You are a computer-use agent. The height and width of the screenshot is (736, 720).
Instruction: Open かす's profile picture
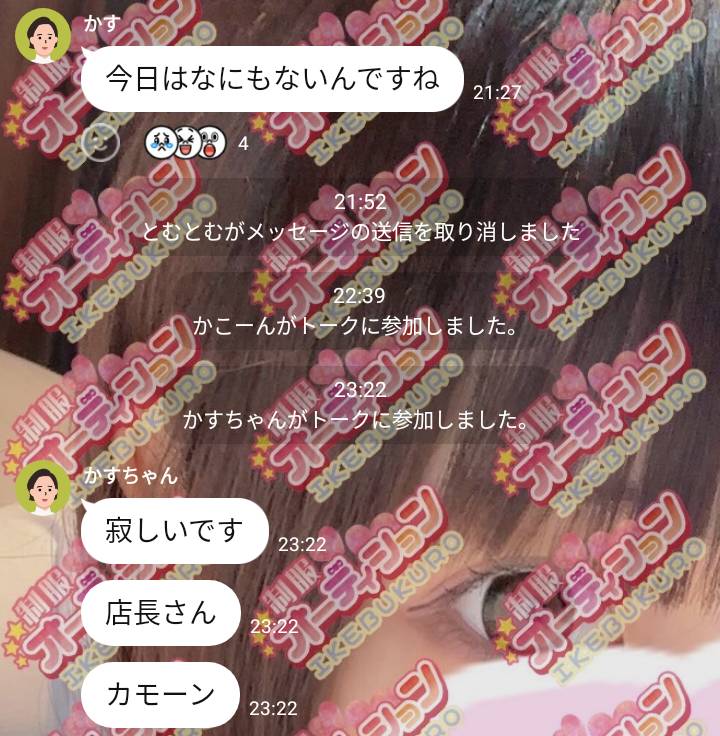pos(43,36)
